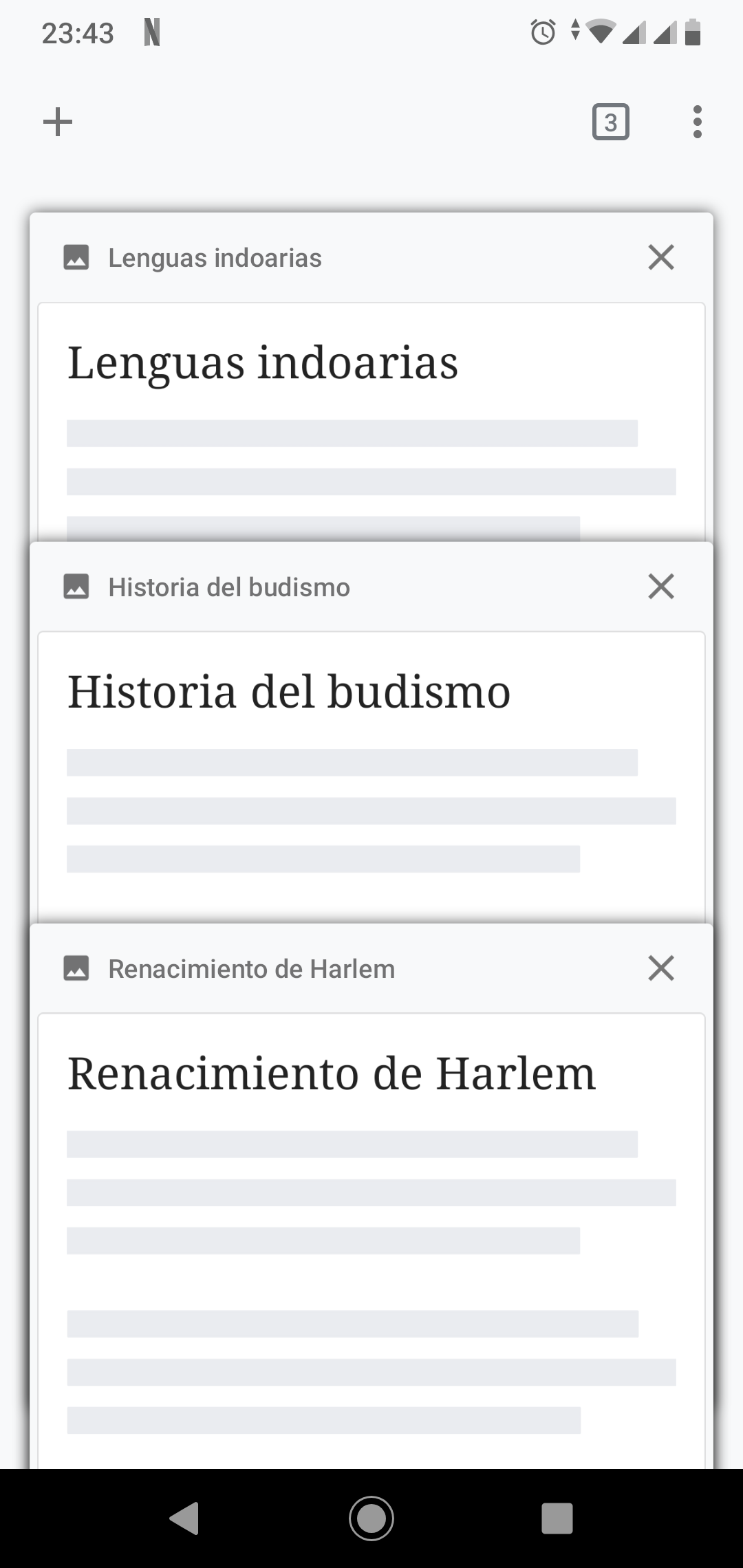Close the Renacimiento de Harlem tab
Screen dimensions: 743x1568
coord(661,968)
